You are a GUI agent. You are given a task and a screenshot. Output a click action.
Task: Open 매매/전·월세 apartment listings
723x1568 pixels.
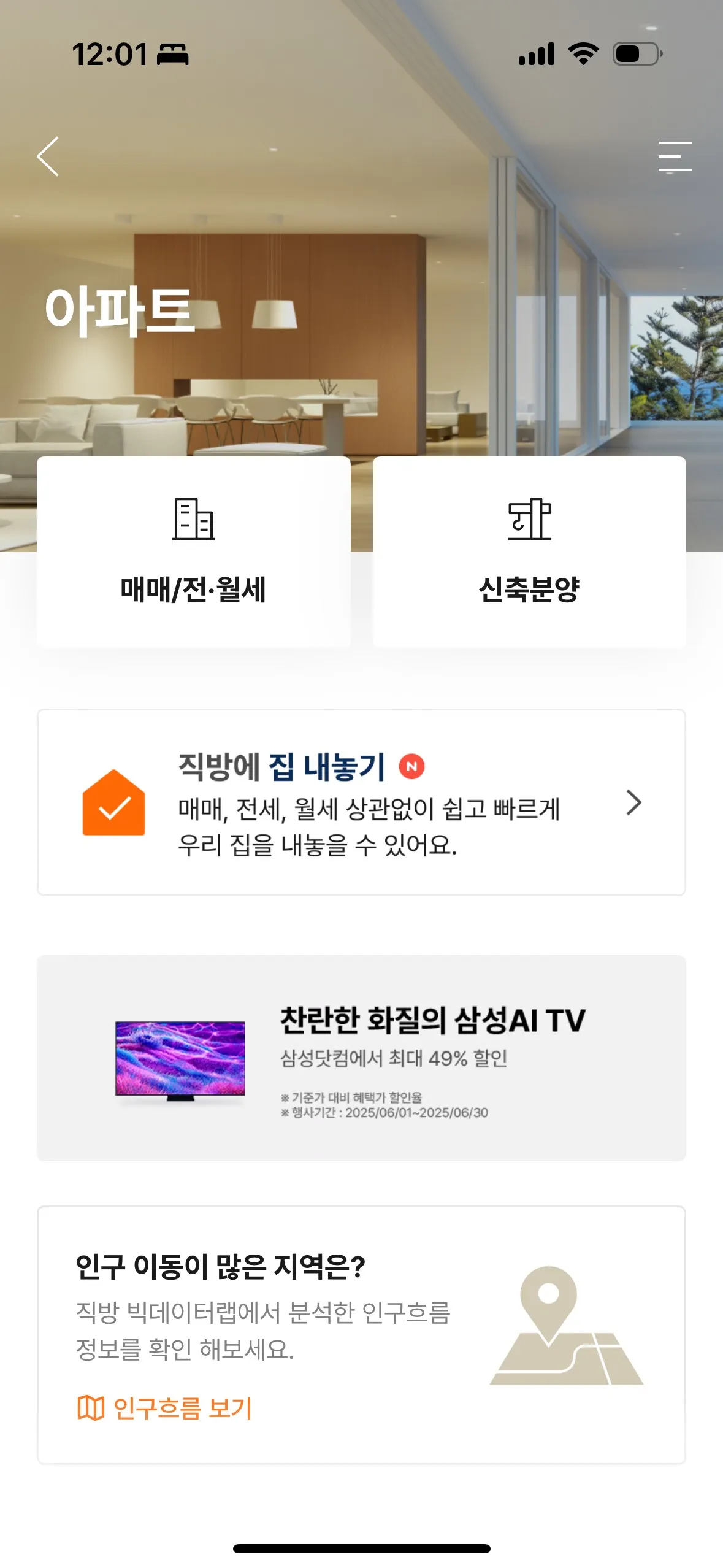click(194, 551)
